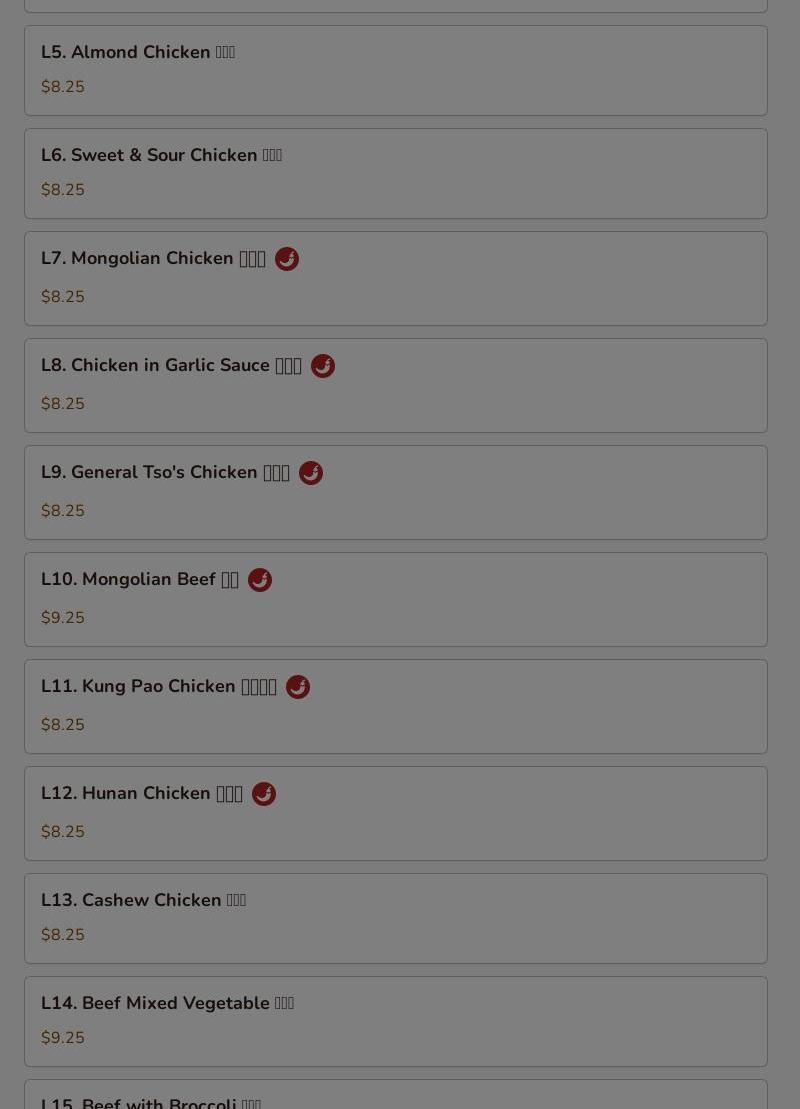Select L9 General Tso's Chicken
Screen dimensions: 800x1109
click(395, 492)
